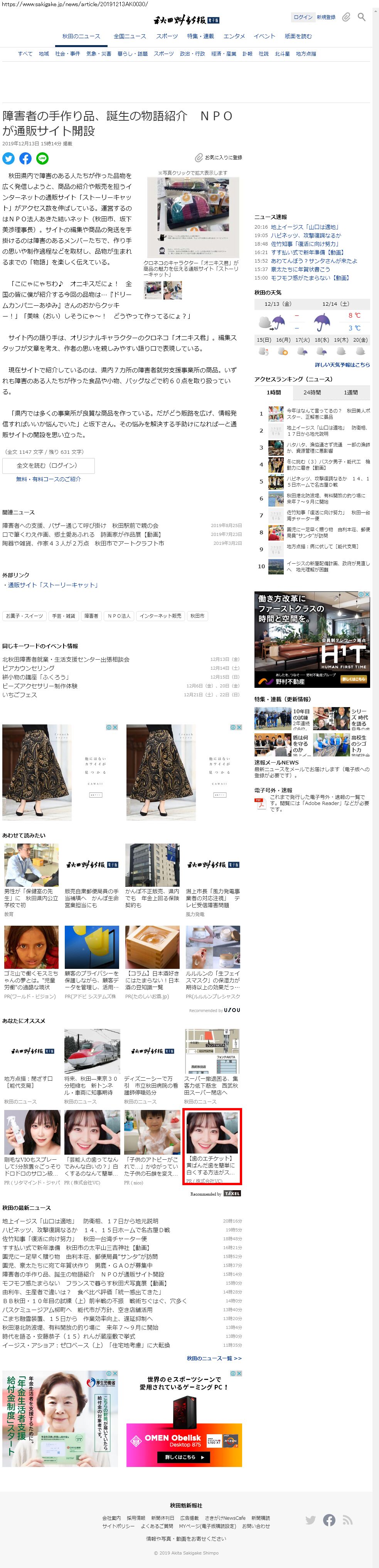Open the スポーツ top navigation tab
The image size is (379, 1568).
click(167, 37)
